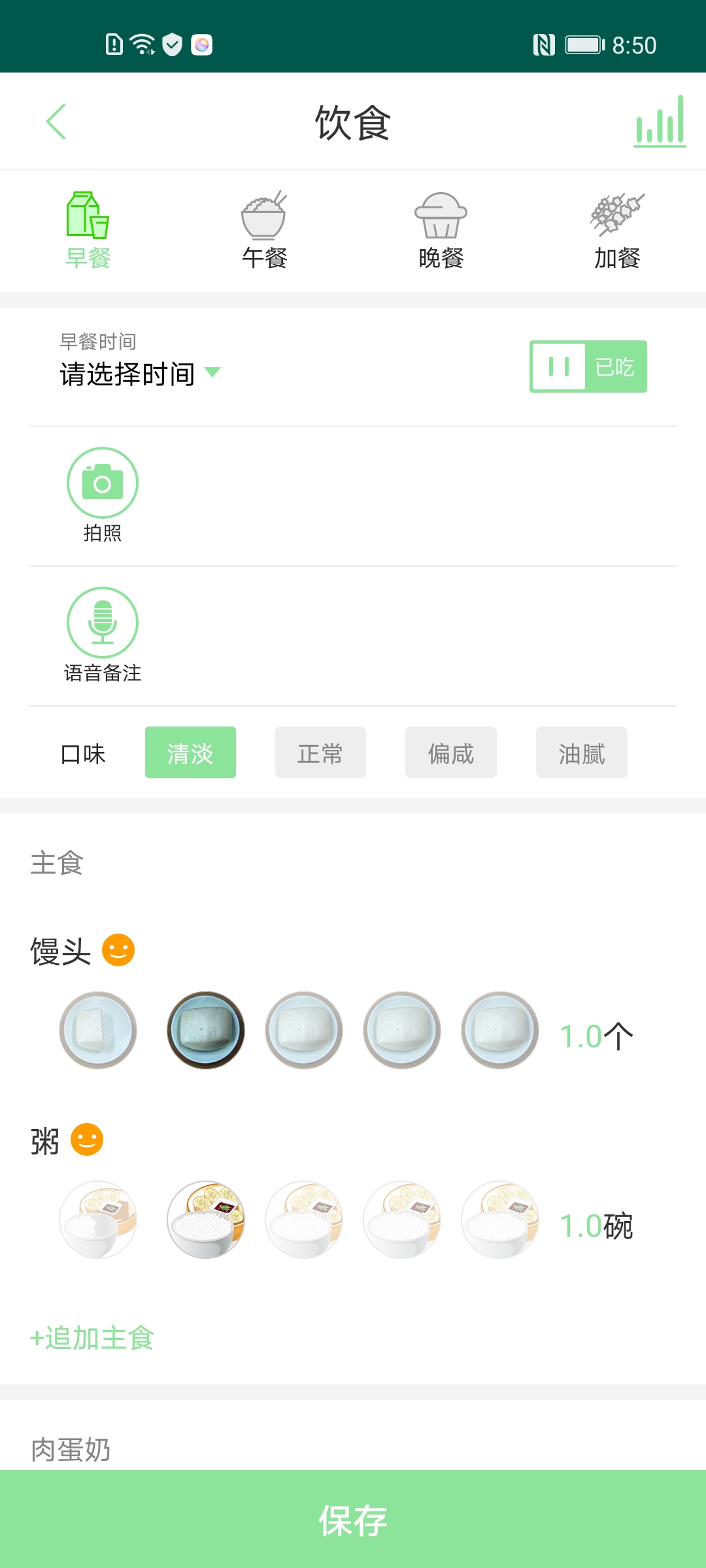Choose the 正常 taste chip
Screen dimensions: 706x1568
320,753
